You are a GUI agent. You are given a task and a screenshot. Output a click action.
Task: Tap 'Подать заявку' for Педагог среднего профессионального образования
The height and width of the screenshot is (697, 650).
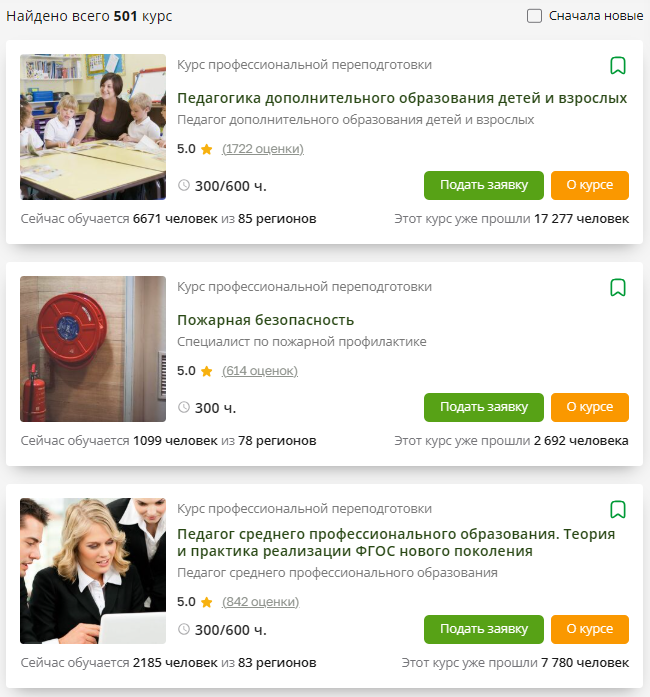(483, 629)
